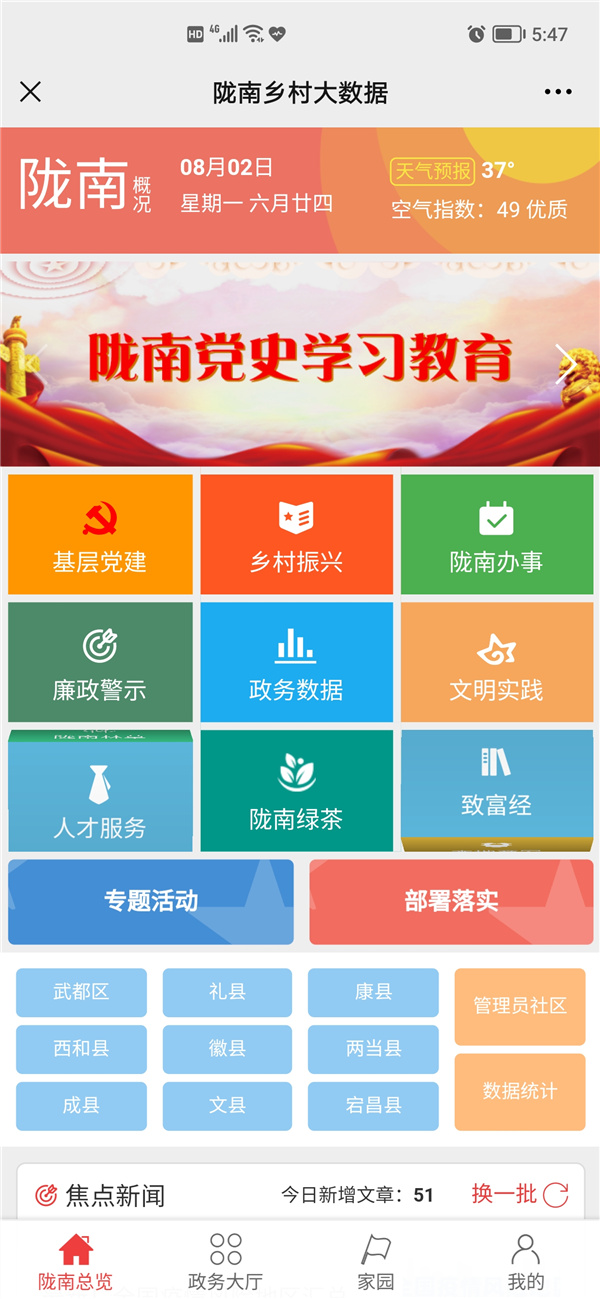Open the three-dot overflow menu
This screenshot has height=1299, width=600.
558,92
